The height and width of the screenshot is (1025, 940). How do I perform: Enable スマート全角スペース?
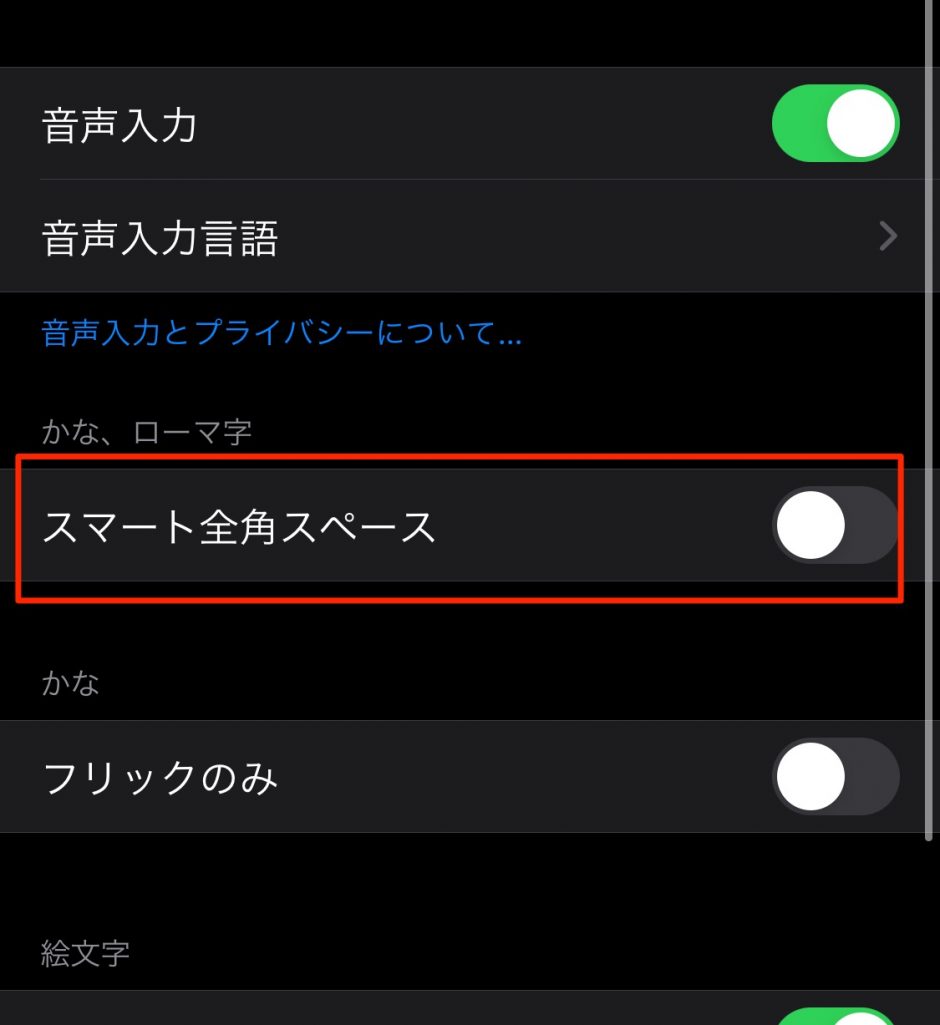[835, 526]
